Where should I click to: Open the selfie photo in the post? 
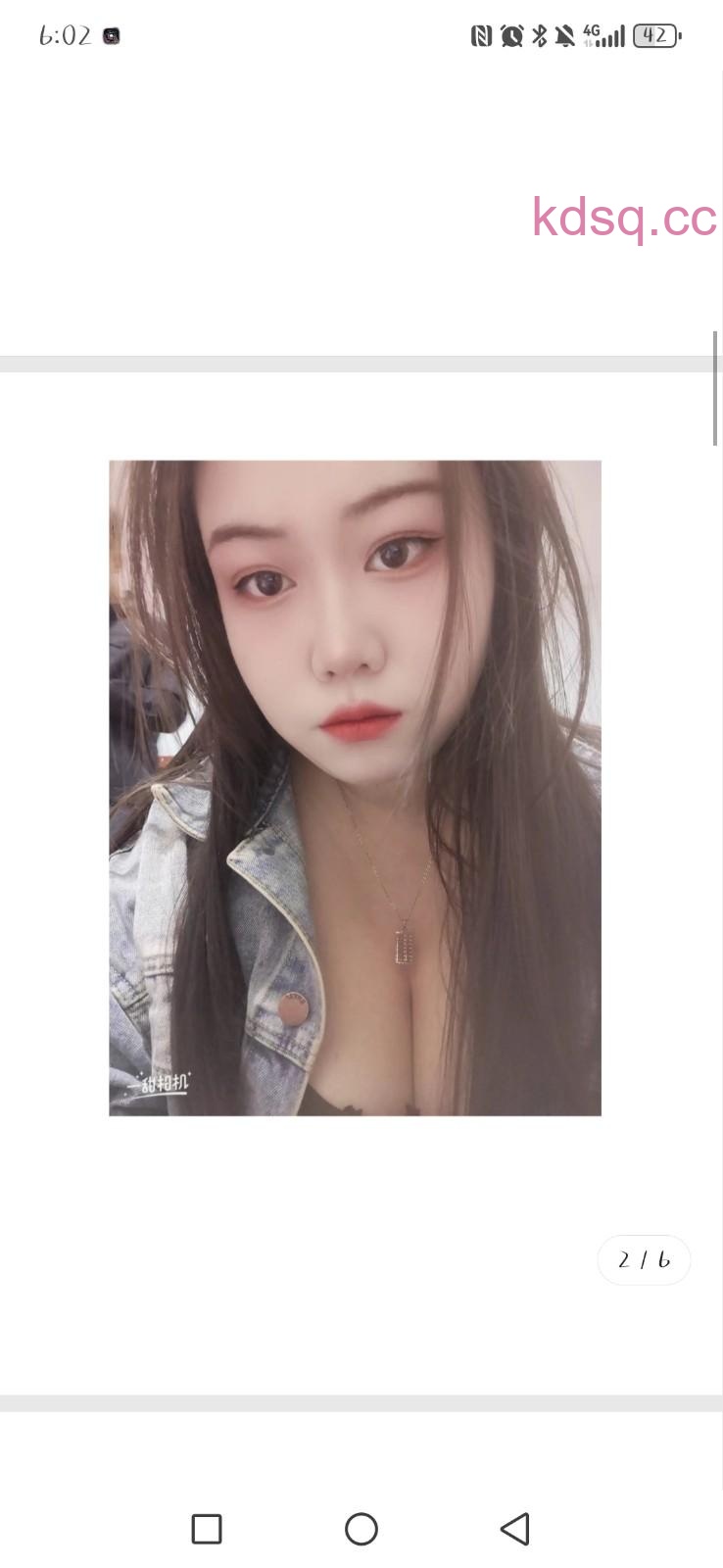[x=355, y=787]
